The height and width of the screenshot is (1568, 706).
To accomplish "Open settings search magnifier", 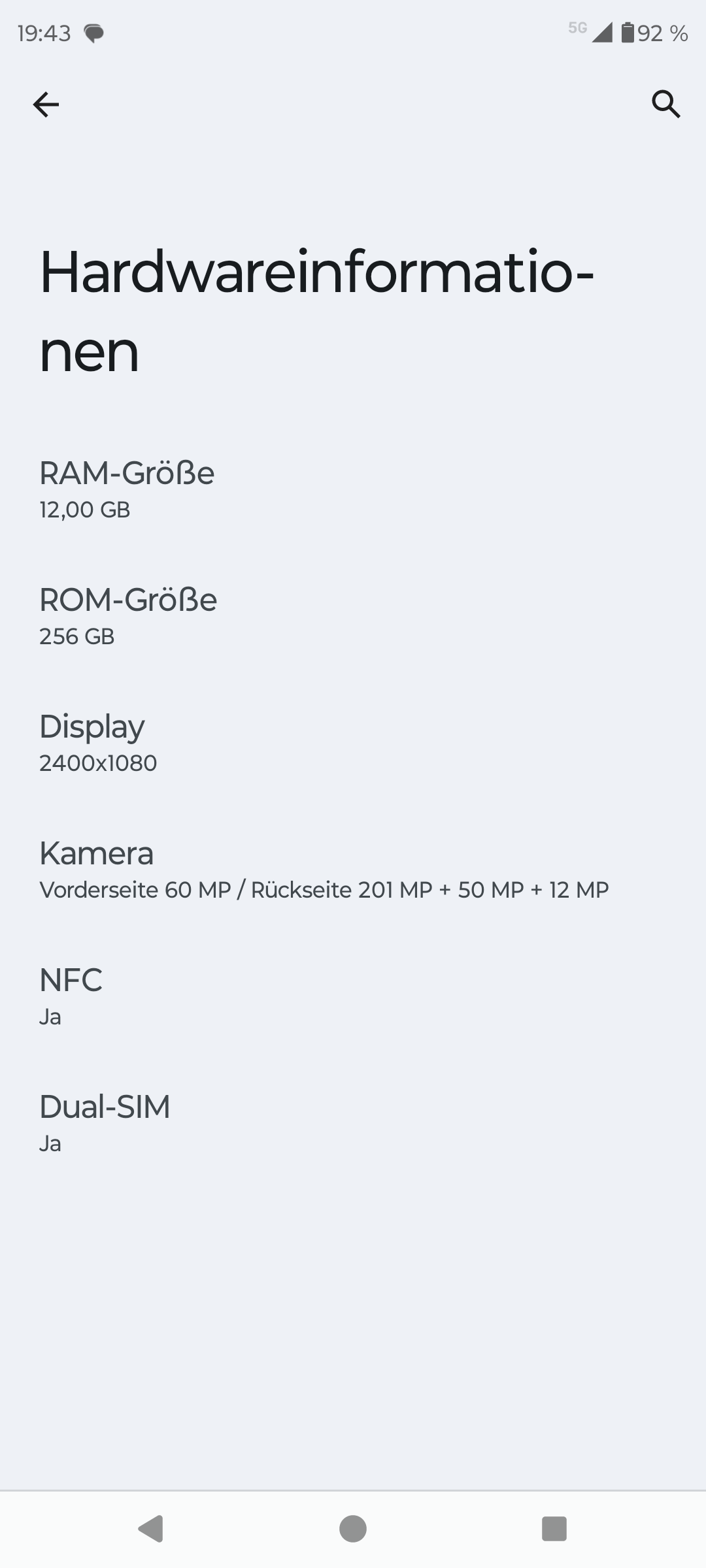I will [665, 105].
